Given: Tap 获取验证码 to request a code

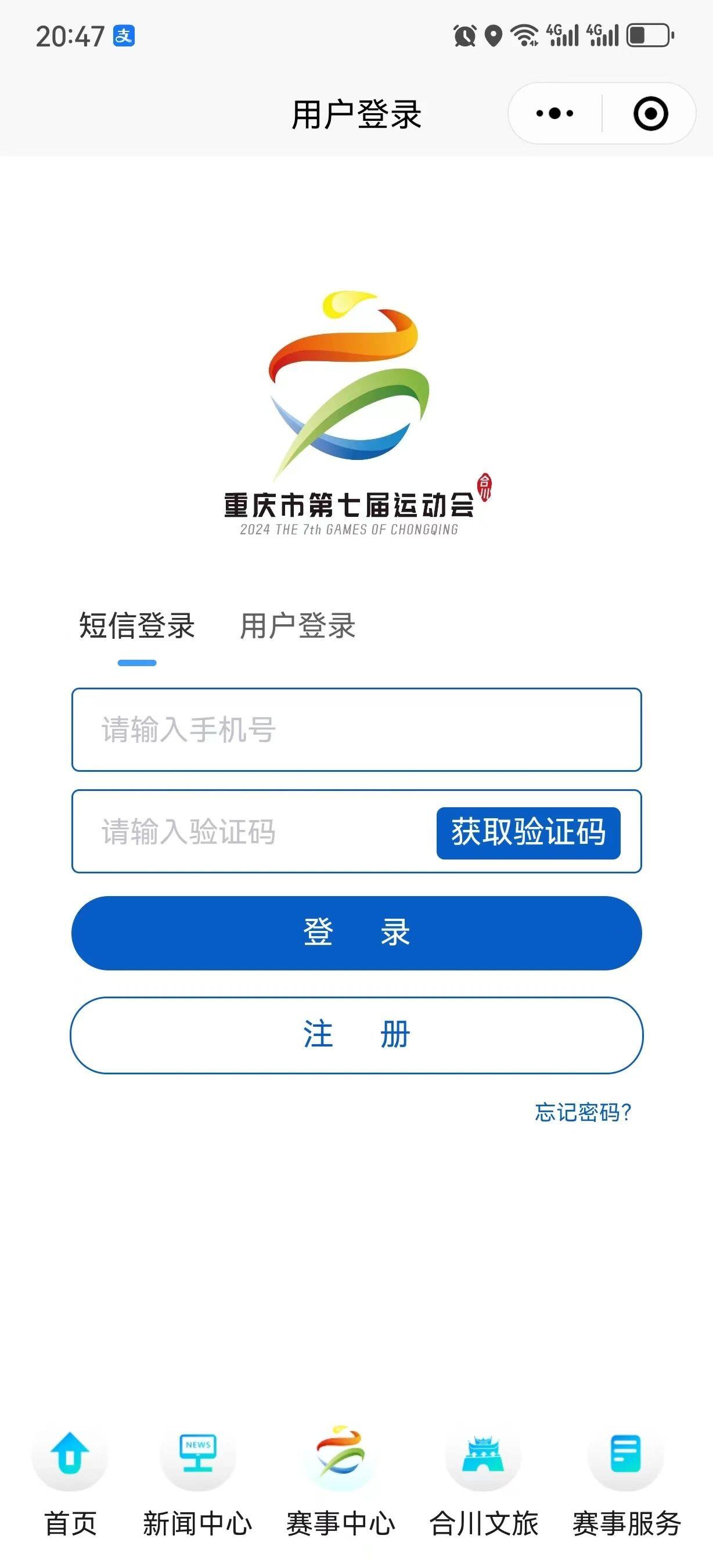Looking at the screenshot, I should coord(528,833).
